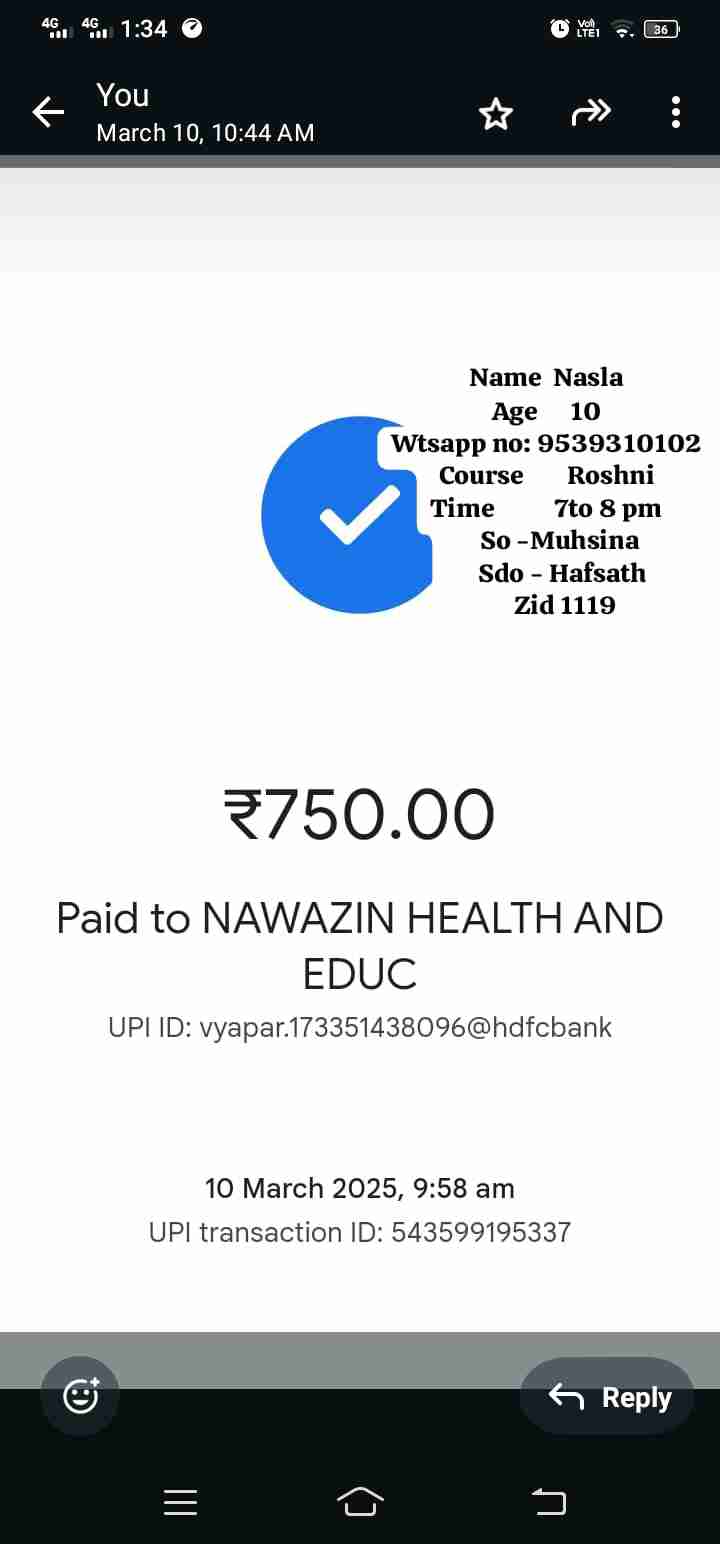The height and width of the screenshot is (1544, 720).
Task: Tap the Reply button
Action: point(607,1396)
